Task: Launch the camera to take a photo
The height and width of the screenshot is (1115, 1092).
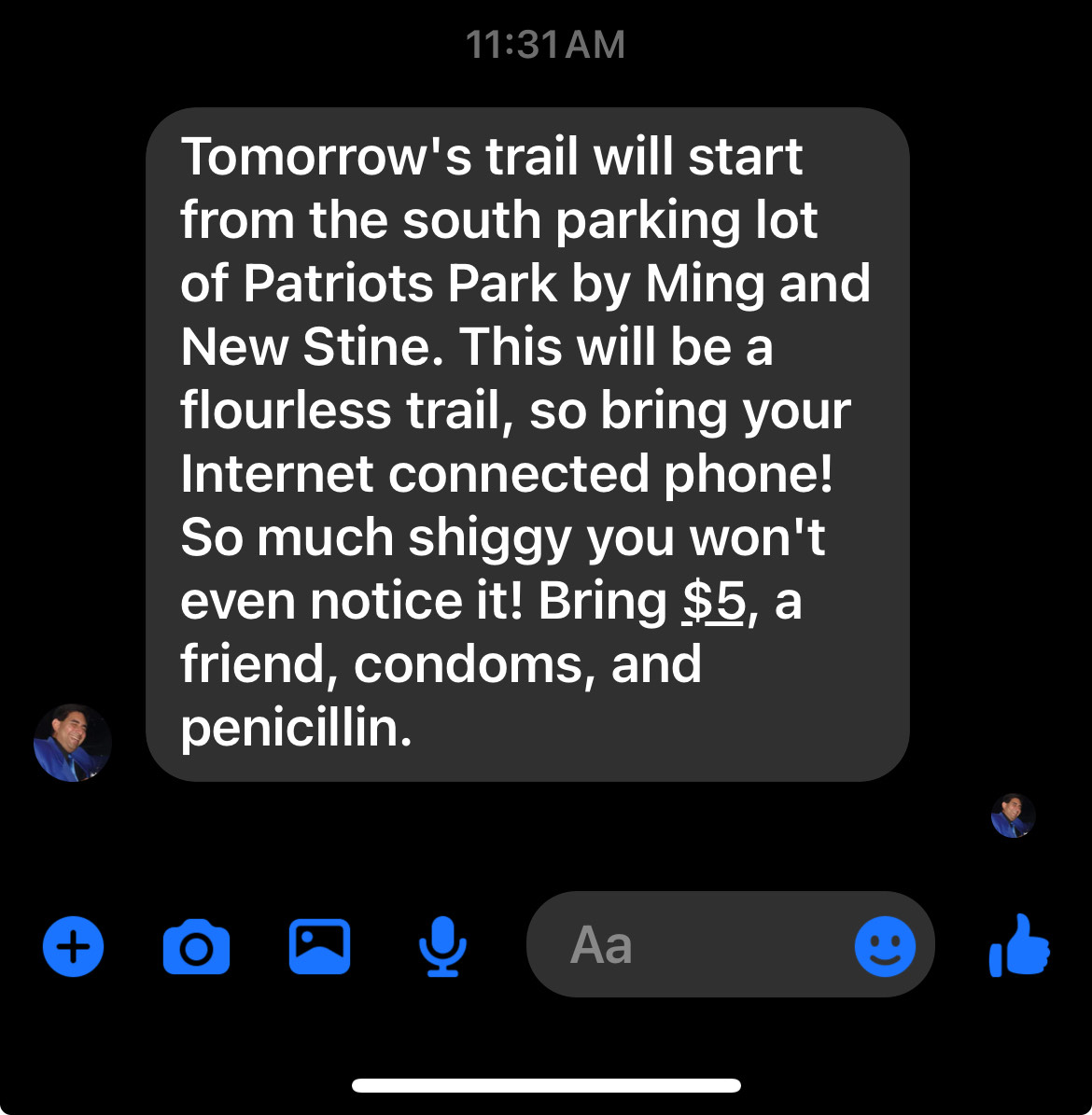Action: tap(196, 946)
